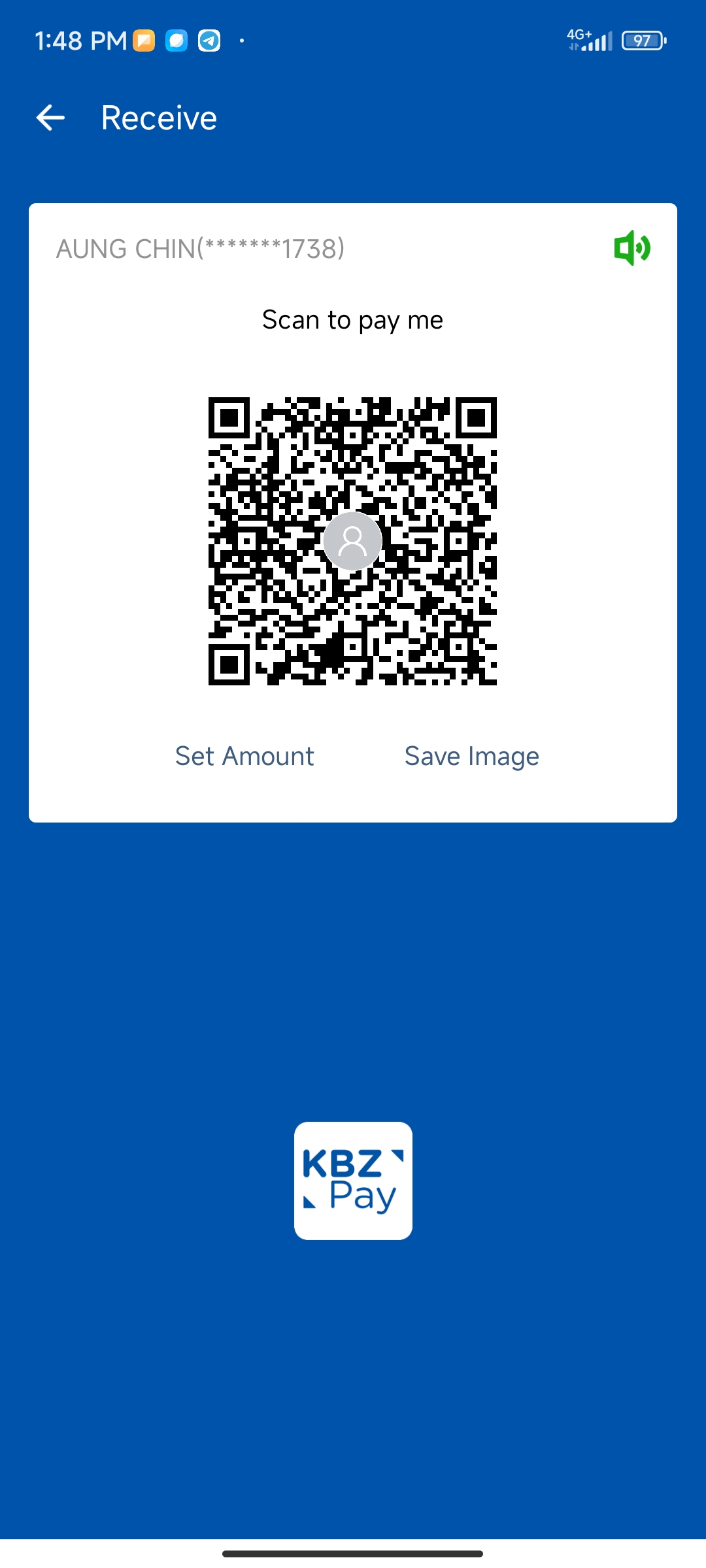706x1568 pixels.
Task: Tap Set Amount for the QR code
Action: tap(244, 756)
